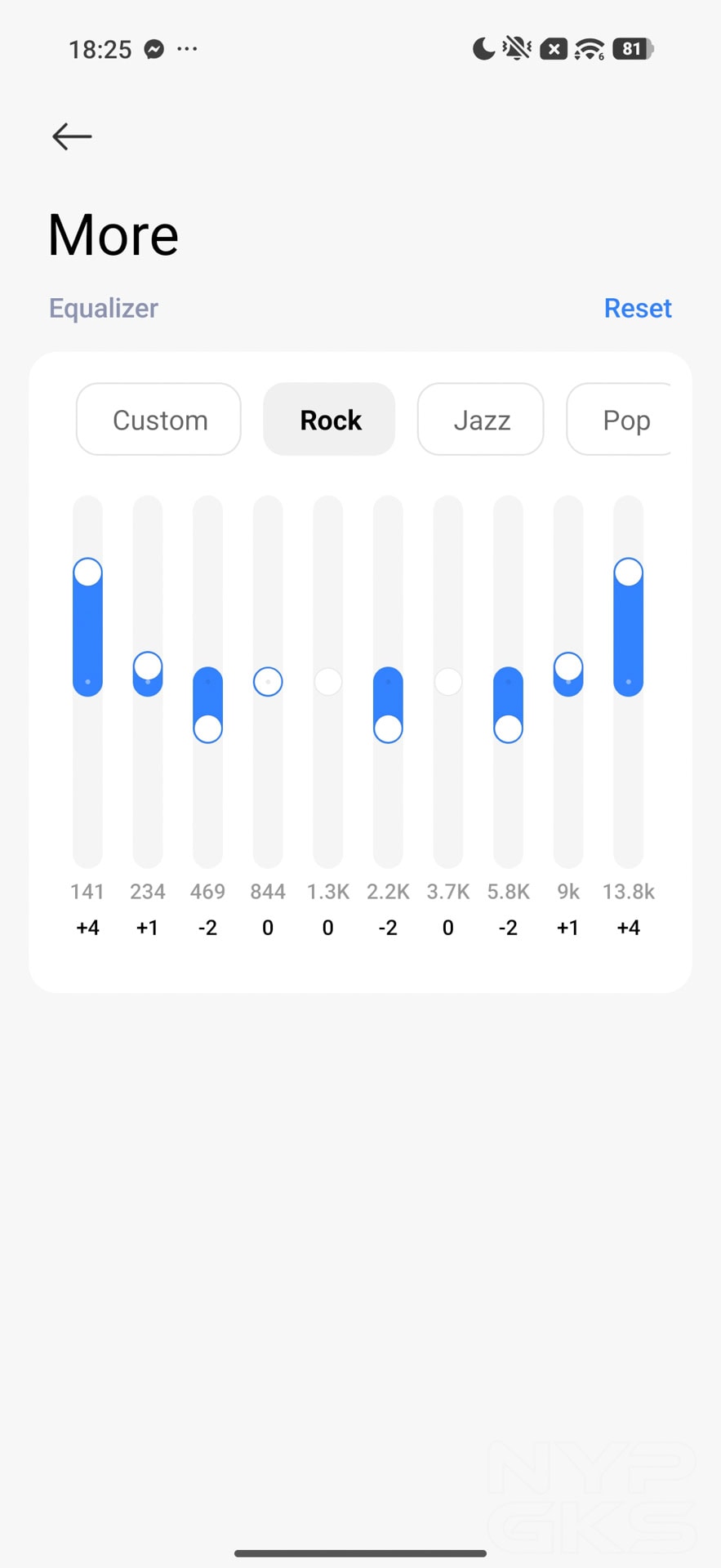Click the back arrow to leave More screen

click(x=71, y=136)
